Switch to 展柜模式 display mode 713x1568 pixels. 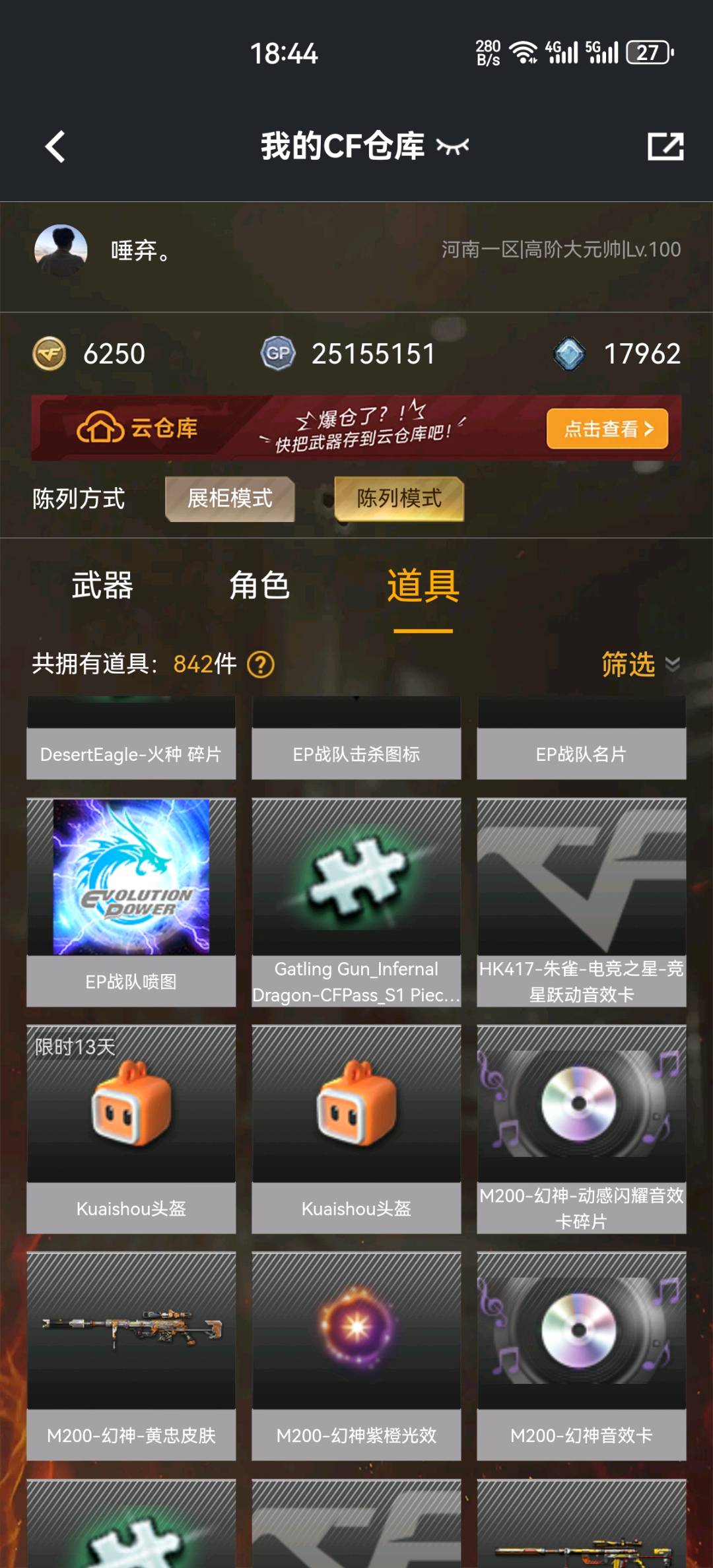tap(230, 498)
